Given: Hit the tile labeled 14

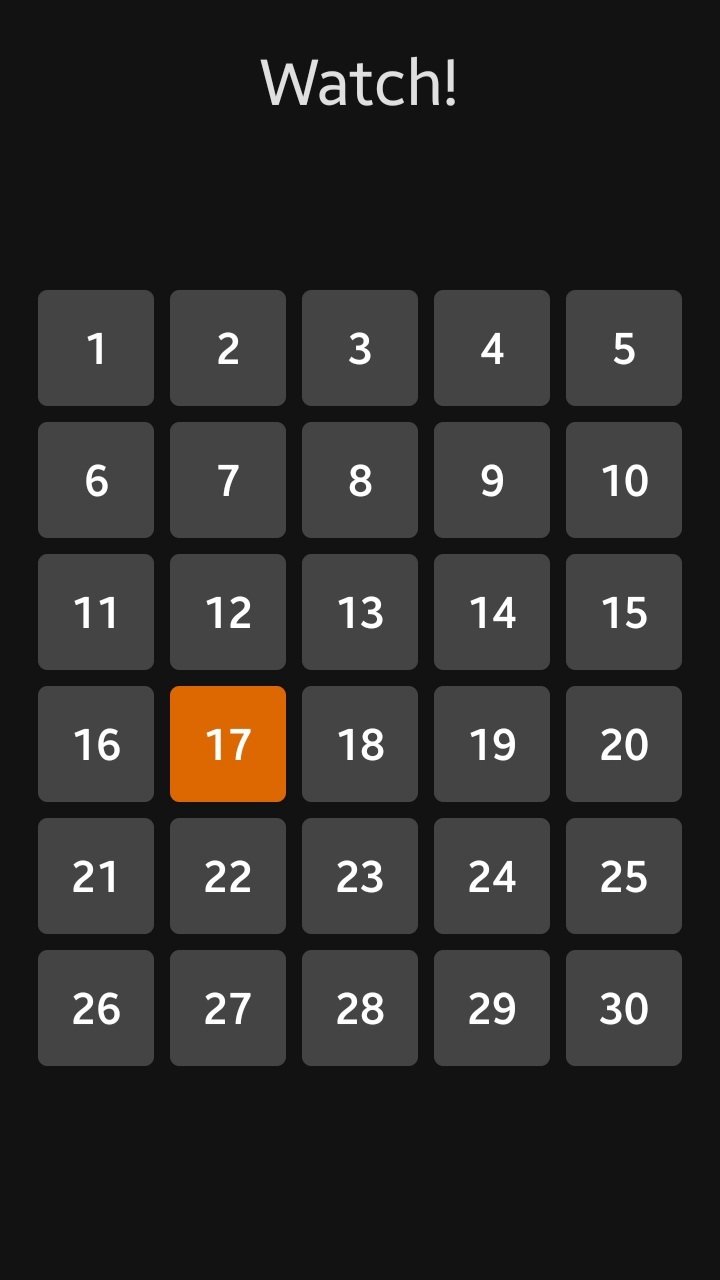Looking at the screenshot, I should [492, 612].
